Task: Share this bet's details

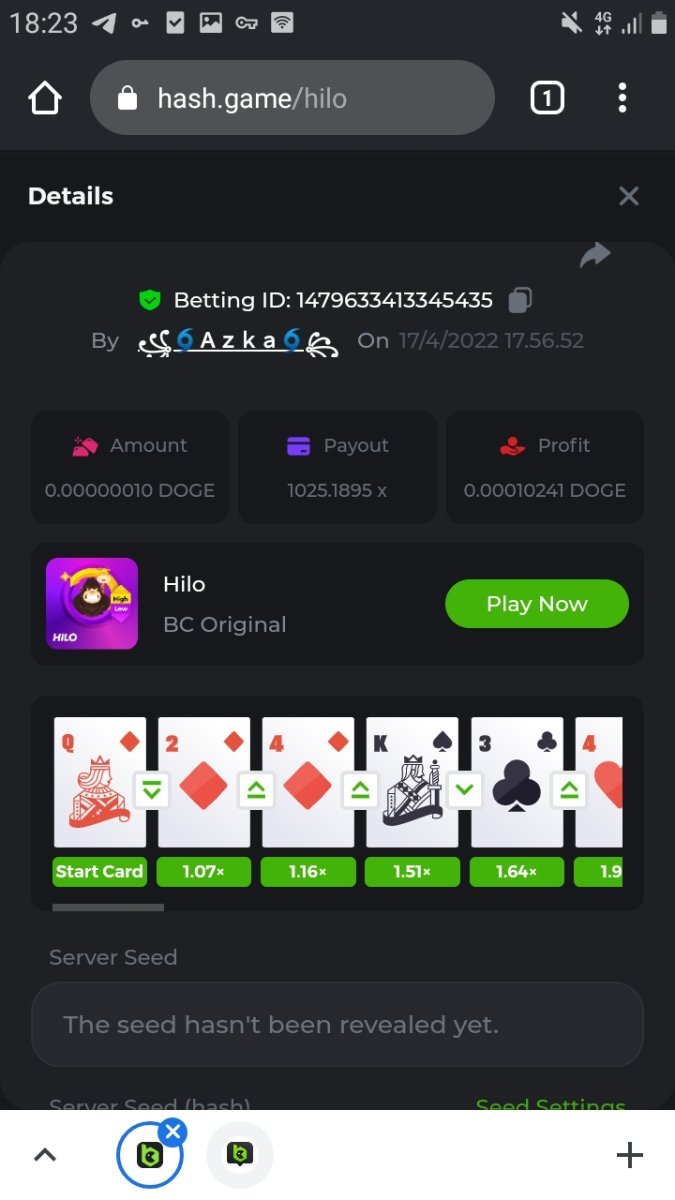Action: point(595,256)
